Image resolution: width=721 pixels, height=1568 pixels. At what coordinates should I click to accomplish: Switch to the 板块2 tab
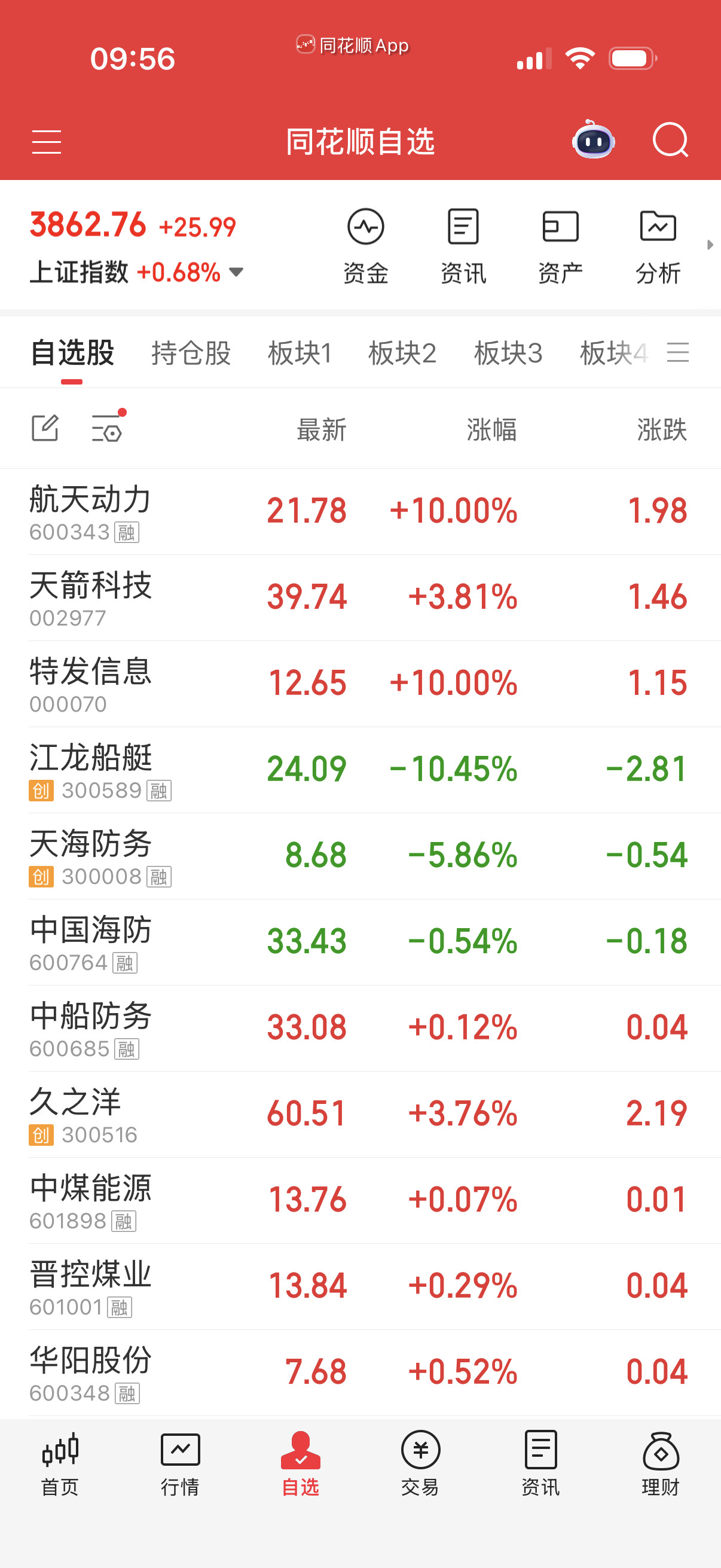[403, 353]
